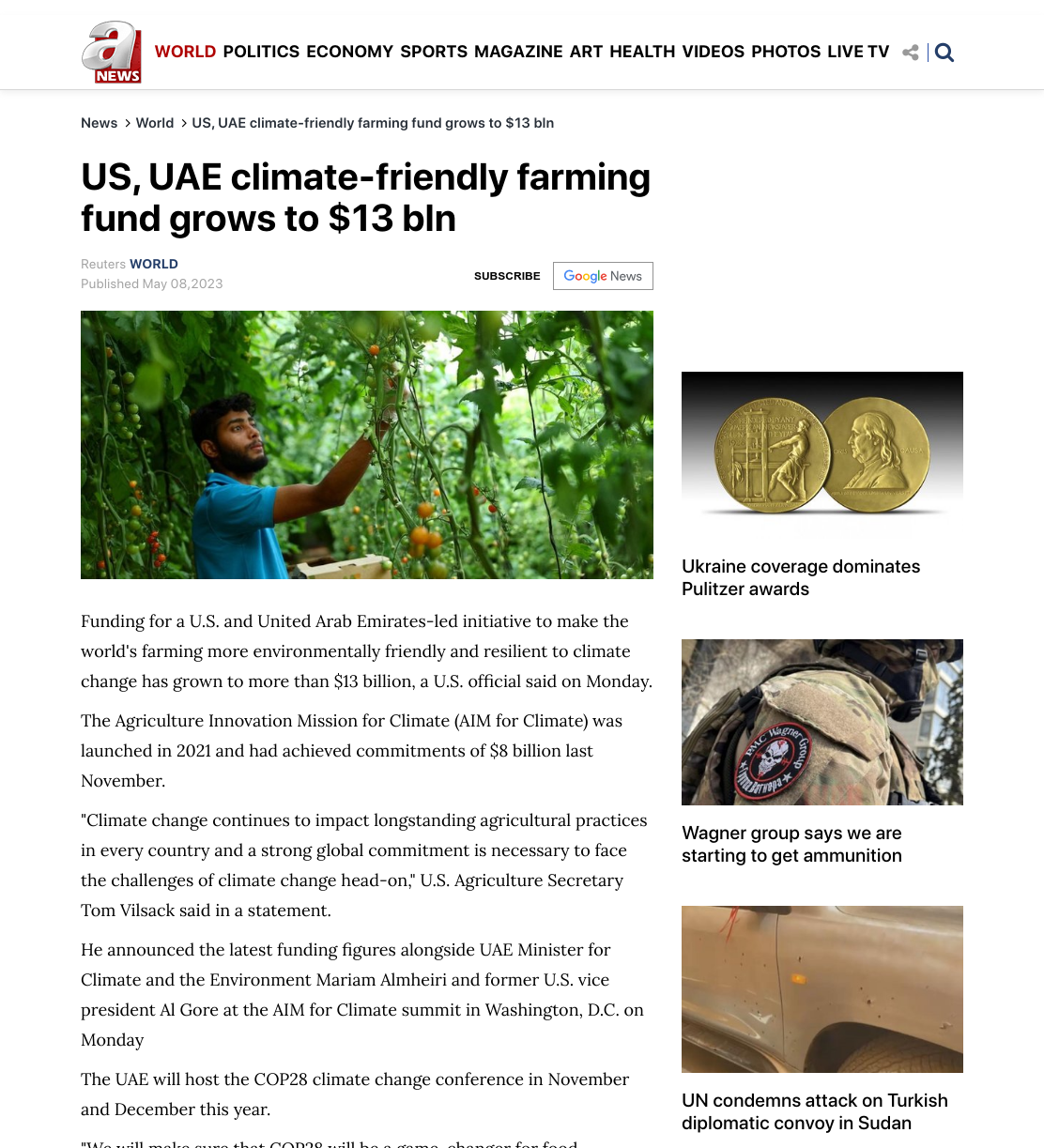Read the Wagner group ammunition story
Viewport: 1044px width, 1148px height.
pos(791,844)
